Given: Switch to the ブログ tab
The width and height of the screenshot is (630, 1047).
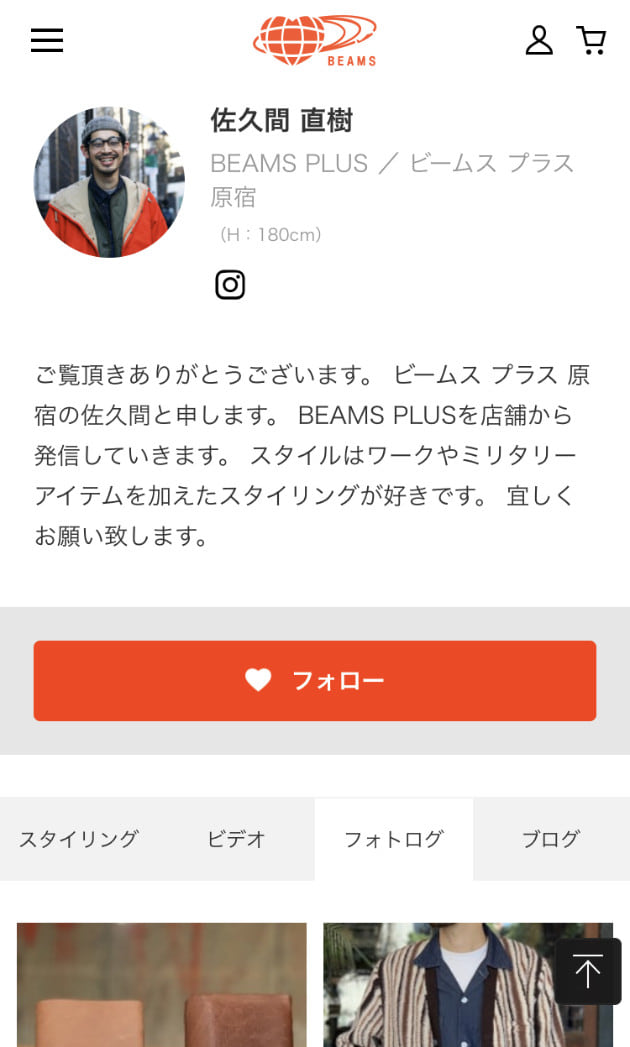Looking at the screenshot, I should (551, 839).
